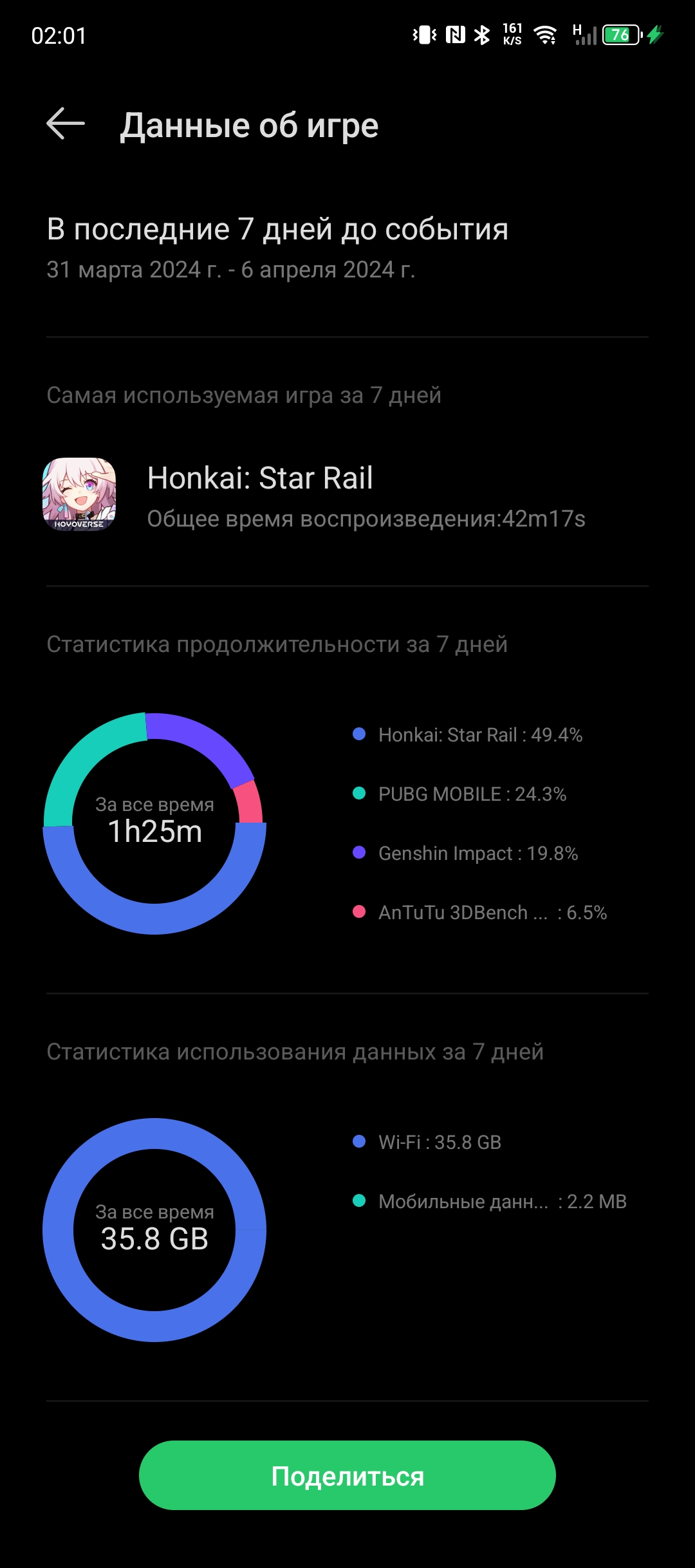This screenshot has height=1568, width=695.
Task: Tap the green Поделиться button
Action: 347,1475
